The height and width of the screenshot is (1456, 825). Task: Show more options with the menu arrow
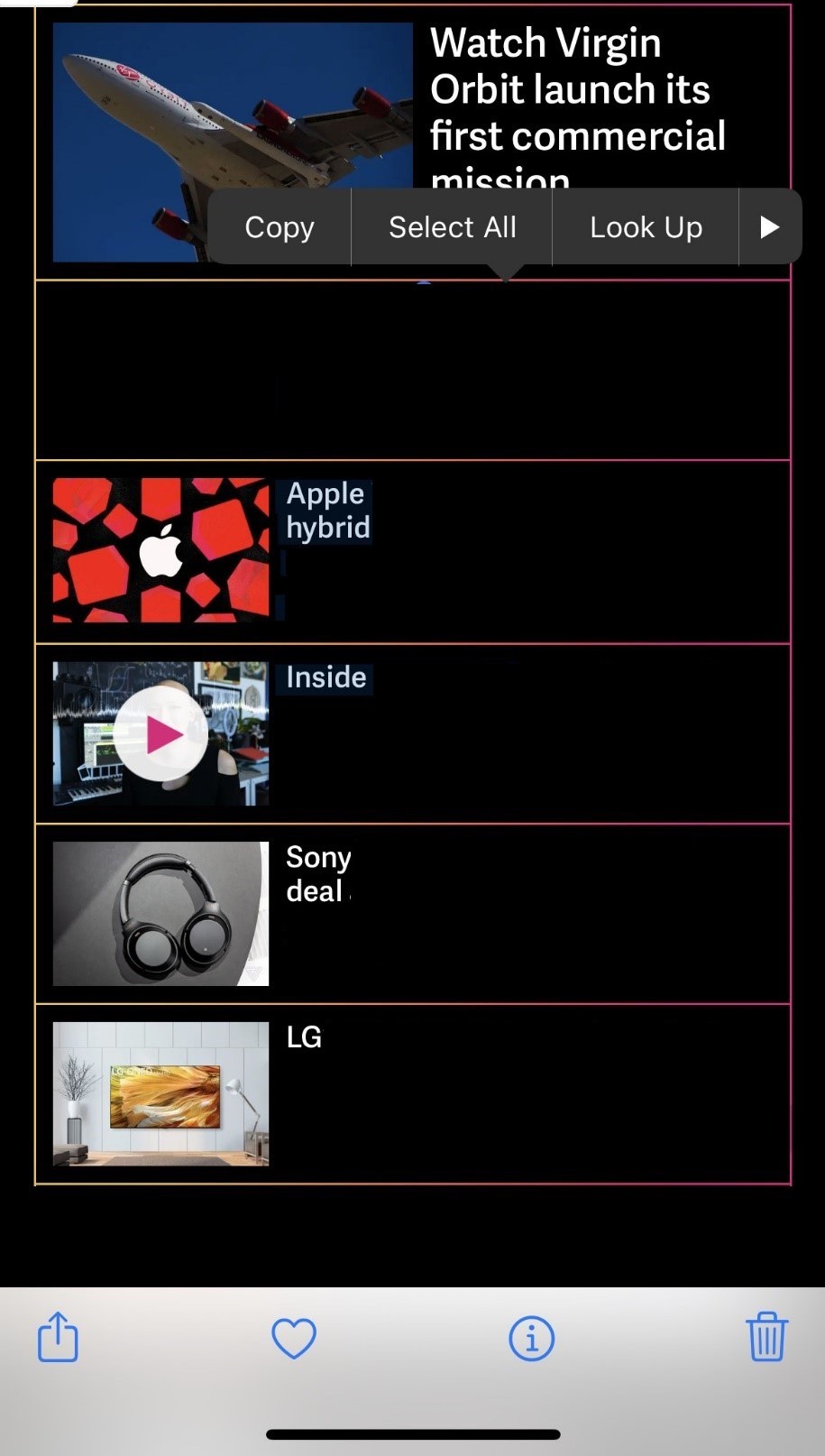(x=769, y=227)
